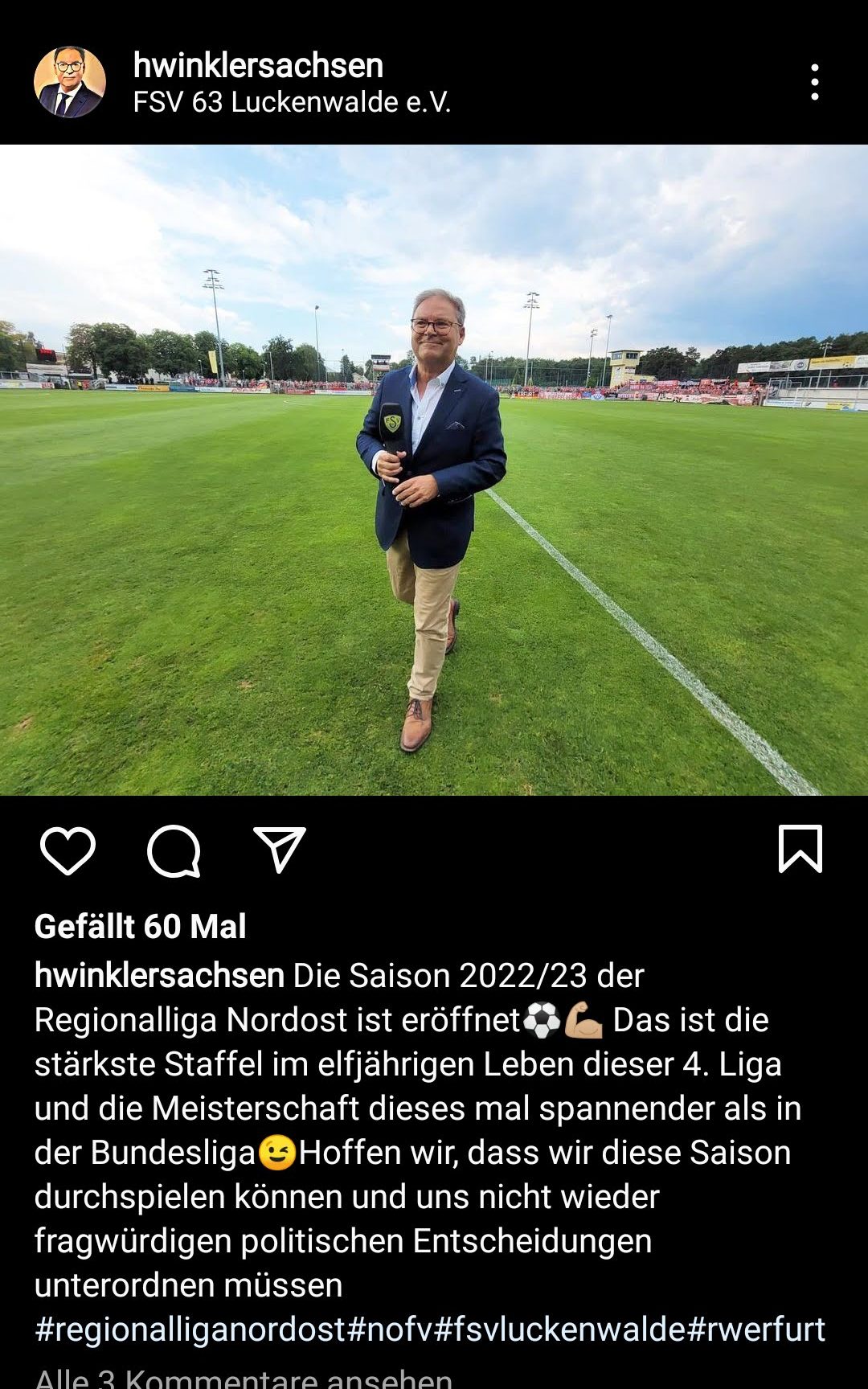Open the #fsvluckenwalde hashtag
868x1389 pixels.
[559, 1330]
